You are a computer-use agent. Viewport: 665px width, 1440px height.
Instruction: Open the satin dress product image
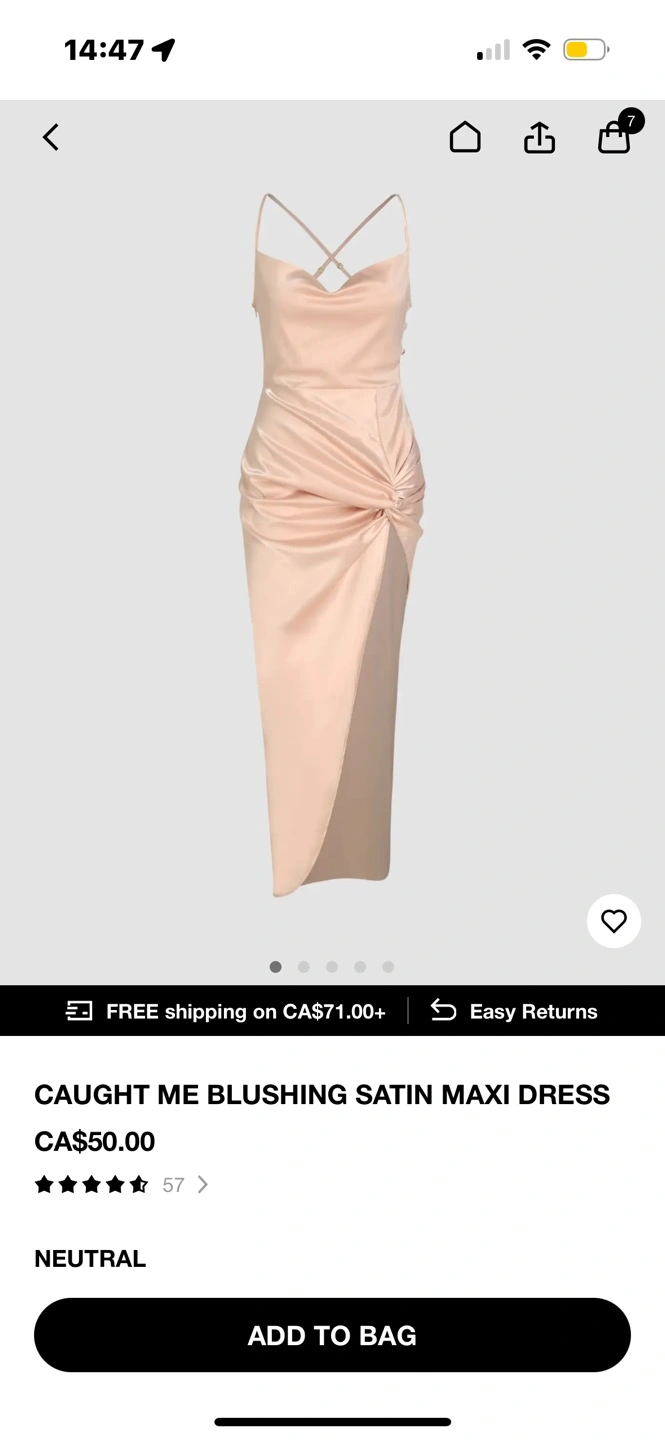click(x=333, y=545)
